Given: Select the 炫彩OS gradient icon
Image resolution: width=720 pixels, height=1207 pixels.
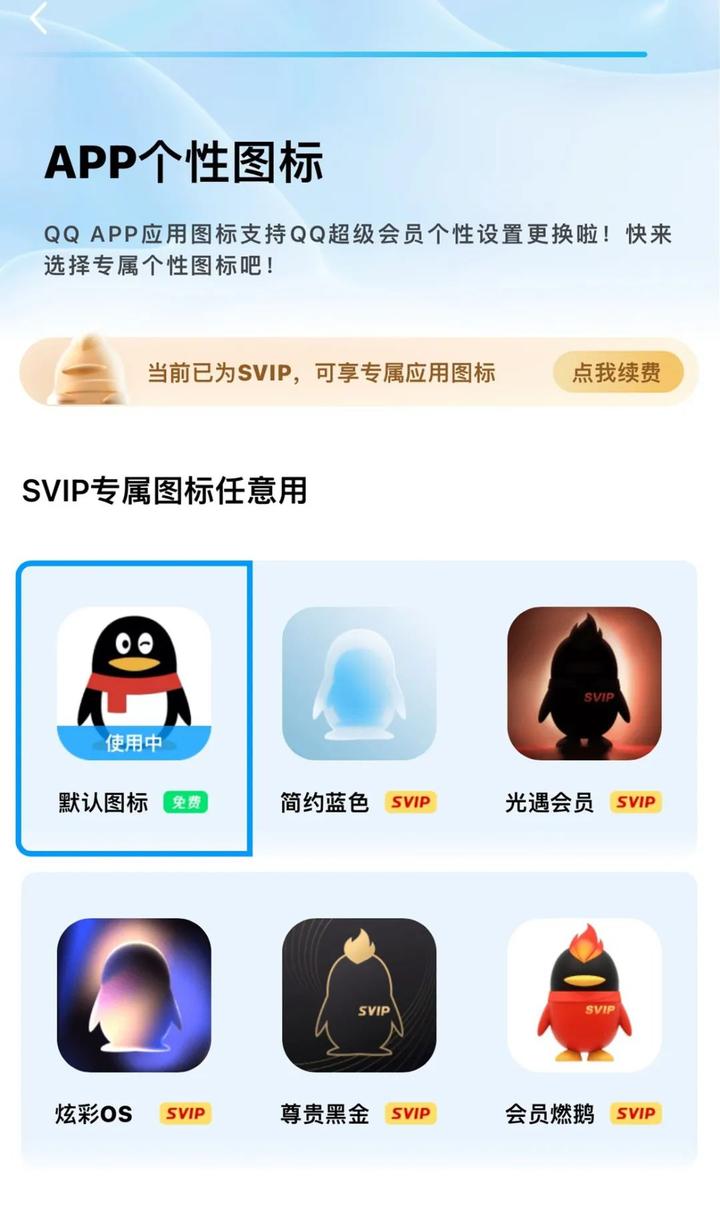Looking at the screenshot, I should (136, 995).
